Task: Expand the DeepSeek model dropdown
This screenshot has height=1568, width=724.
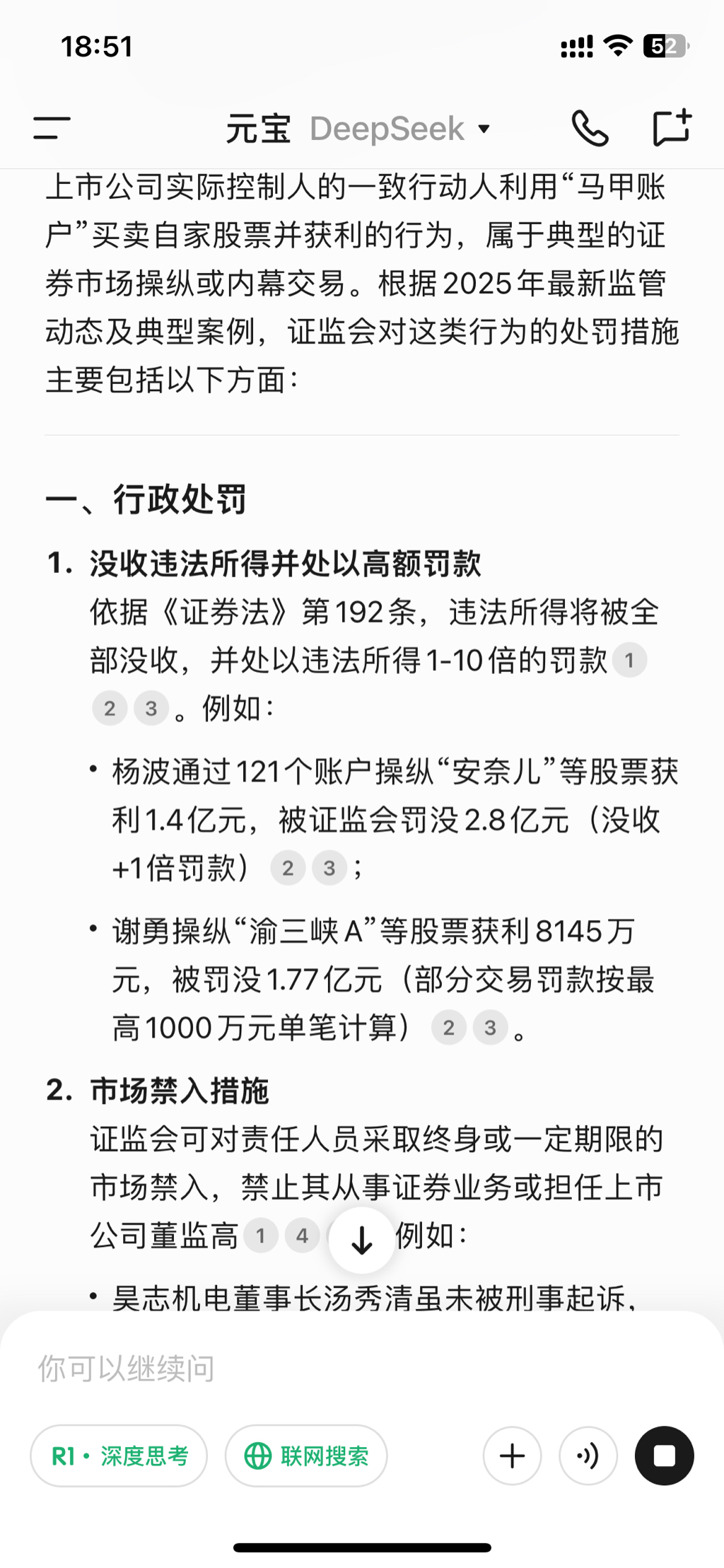Action: [400, 129]
